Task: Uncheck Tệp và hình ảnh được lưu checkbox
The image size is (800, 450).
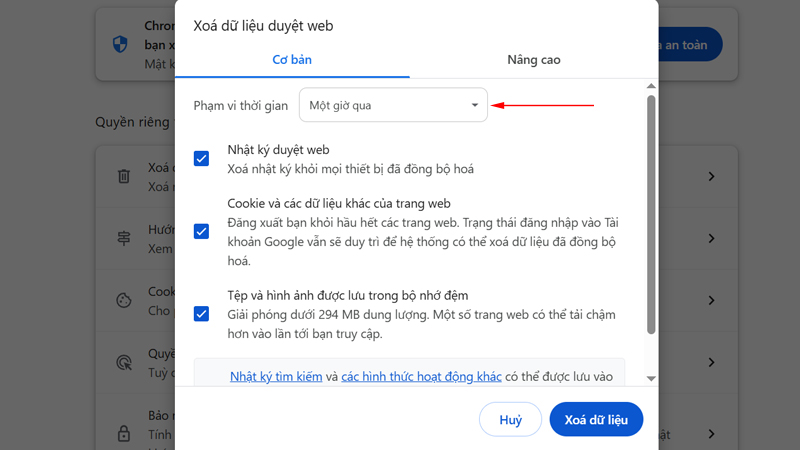Action: pos(202,314)
